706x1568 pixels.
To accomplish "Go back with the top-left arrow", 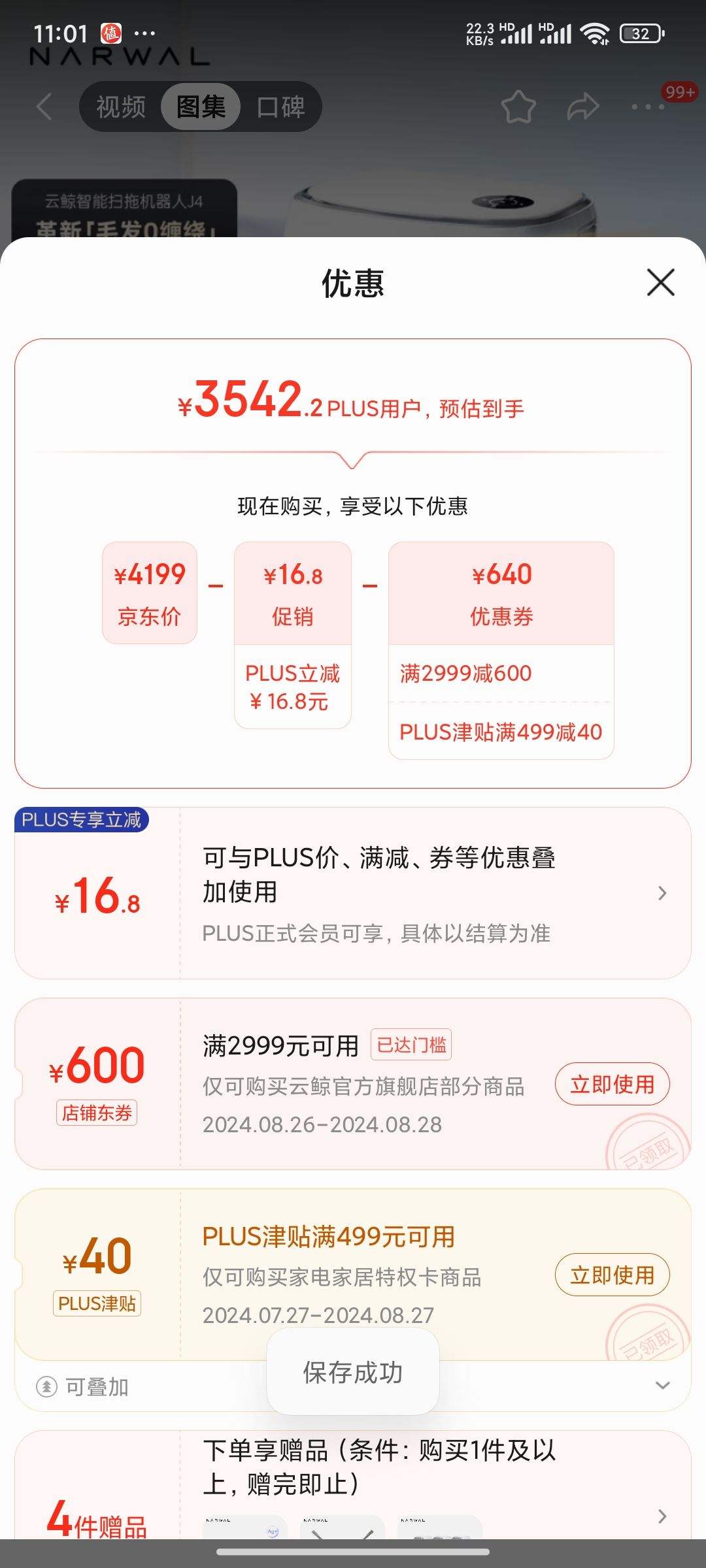I will point(44,106).
